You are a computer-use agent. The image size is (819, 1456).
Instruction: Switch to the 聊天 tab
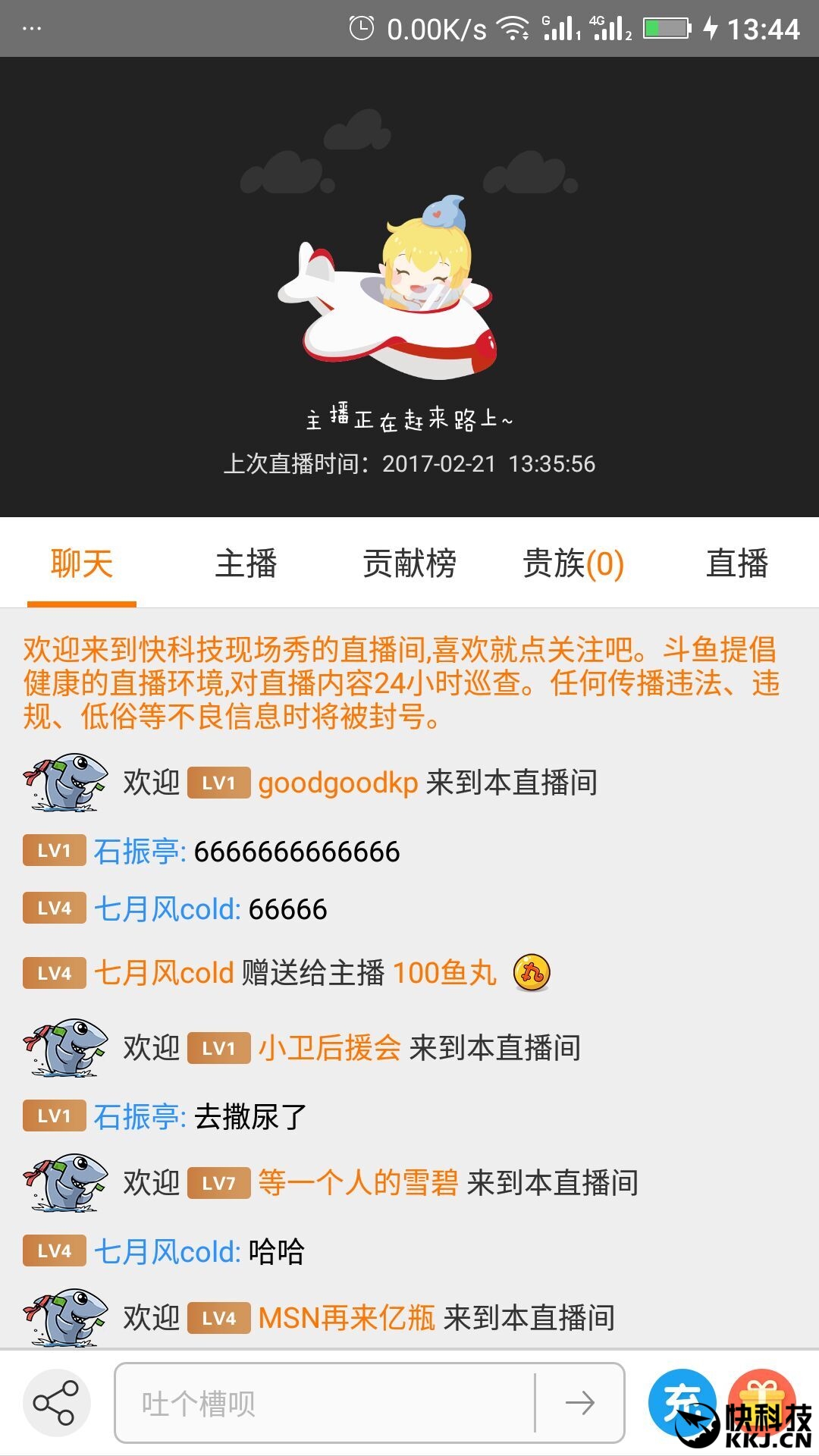point(82,563)
